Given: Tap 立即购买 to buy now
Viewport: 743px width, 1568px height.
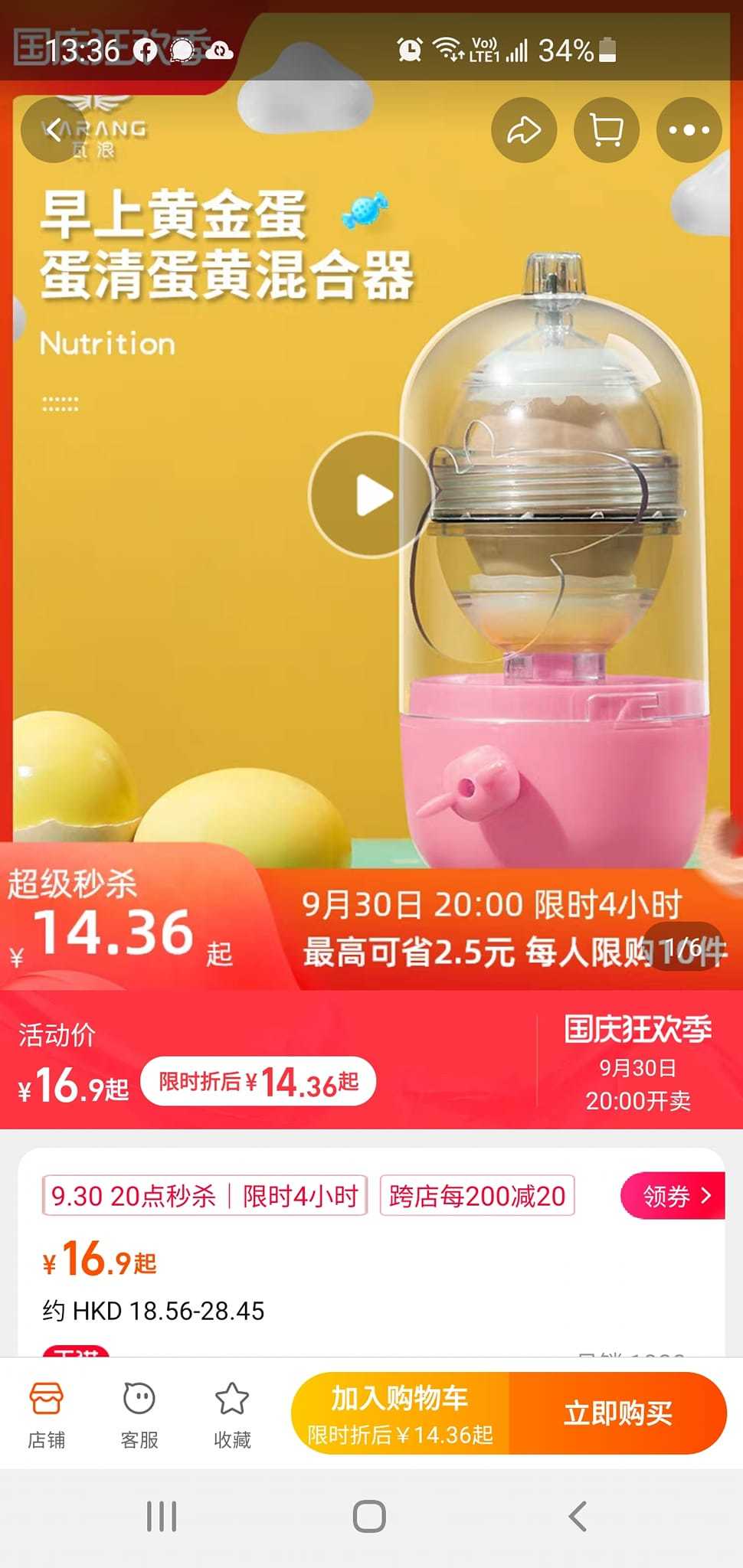Looking at the screenshot, I should 617,1413.
